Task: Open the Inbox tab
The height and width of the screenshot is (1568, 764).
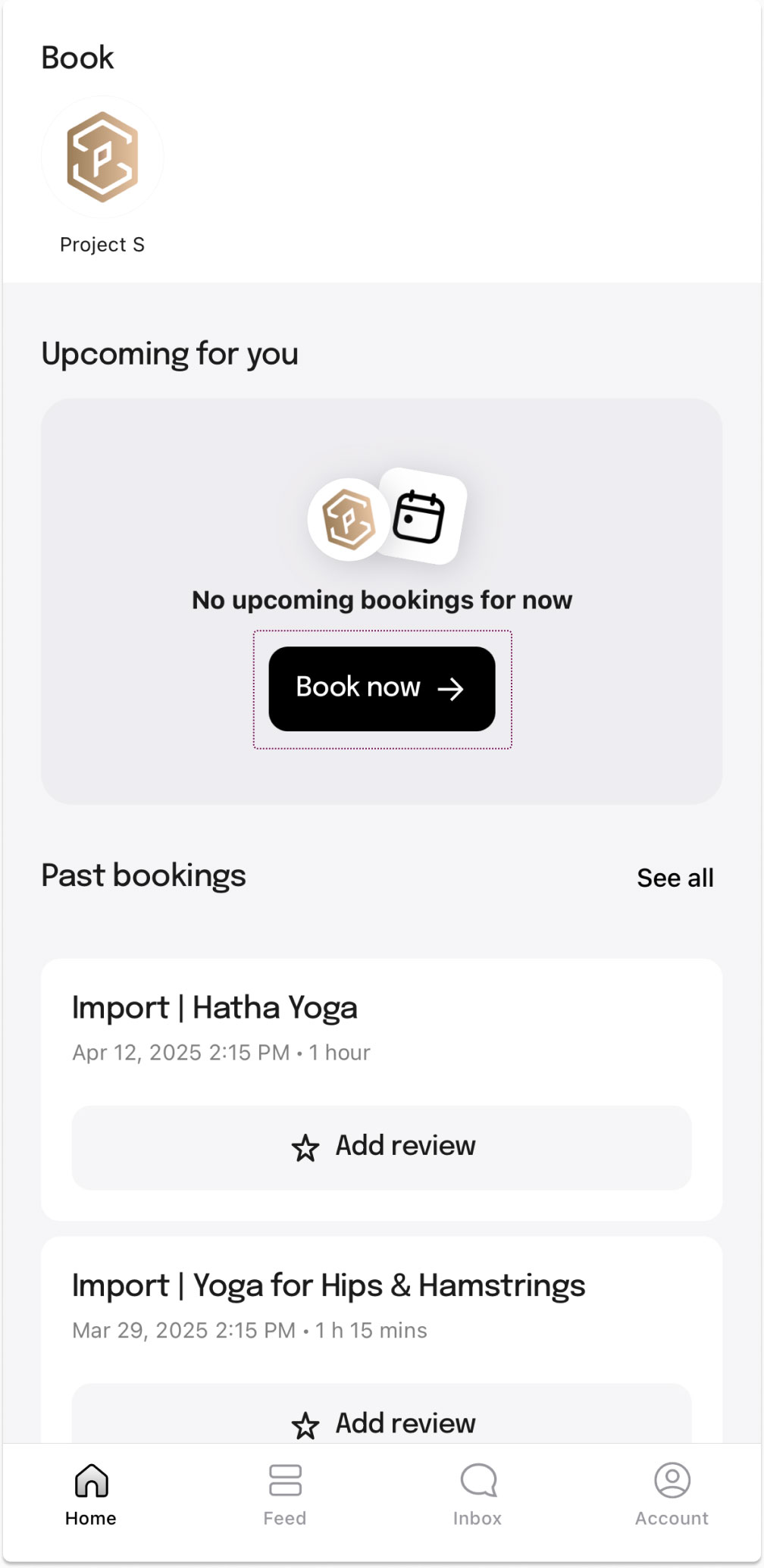Action: coord(477,1494)
